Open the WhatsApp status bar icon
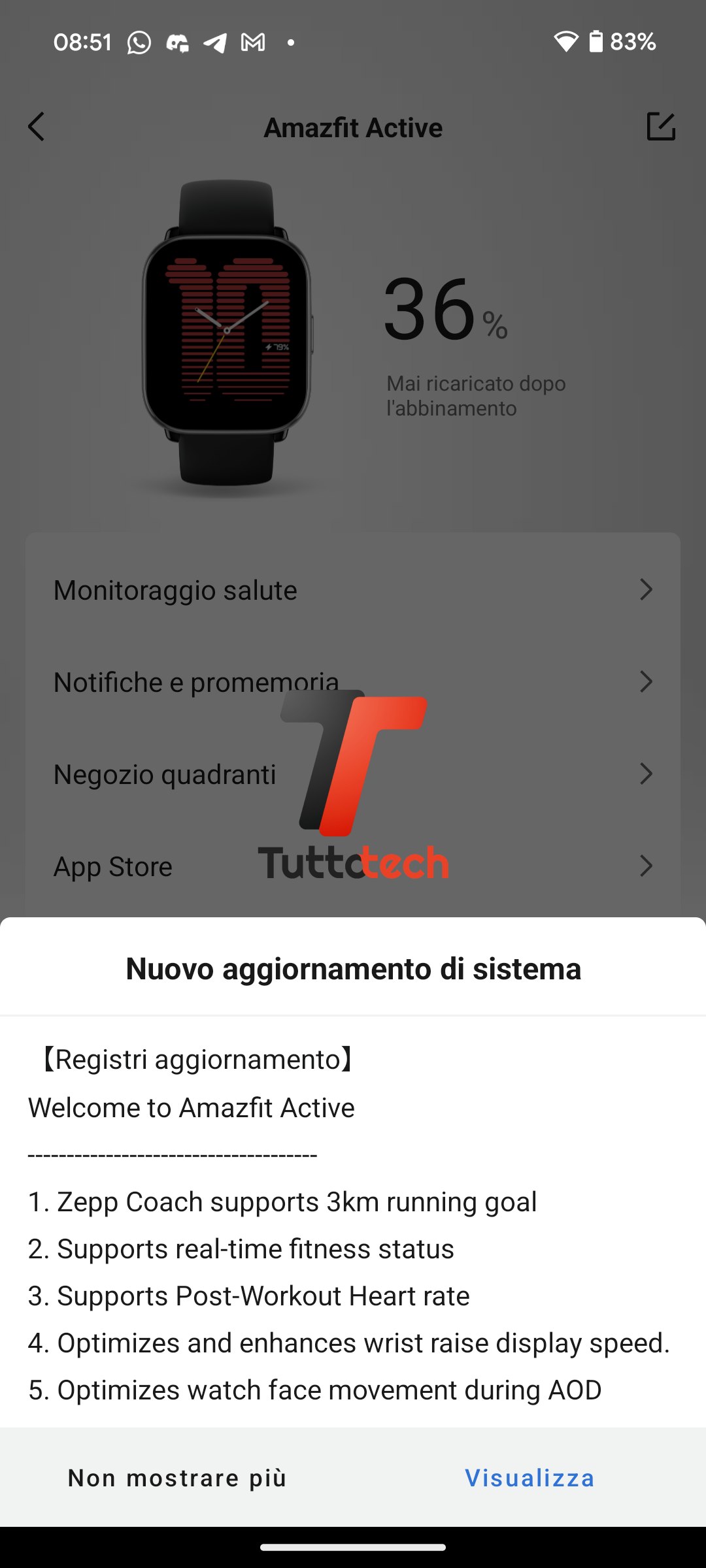706x1568 pixels. [139, 42]
